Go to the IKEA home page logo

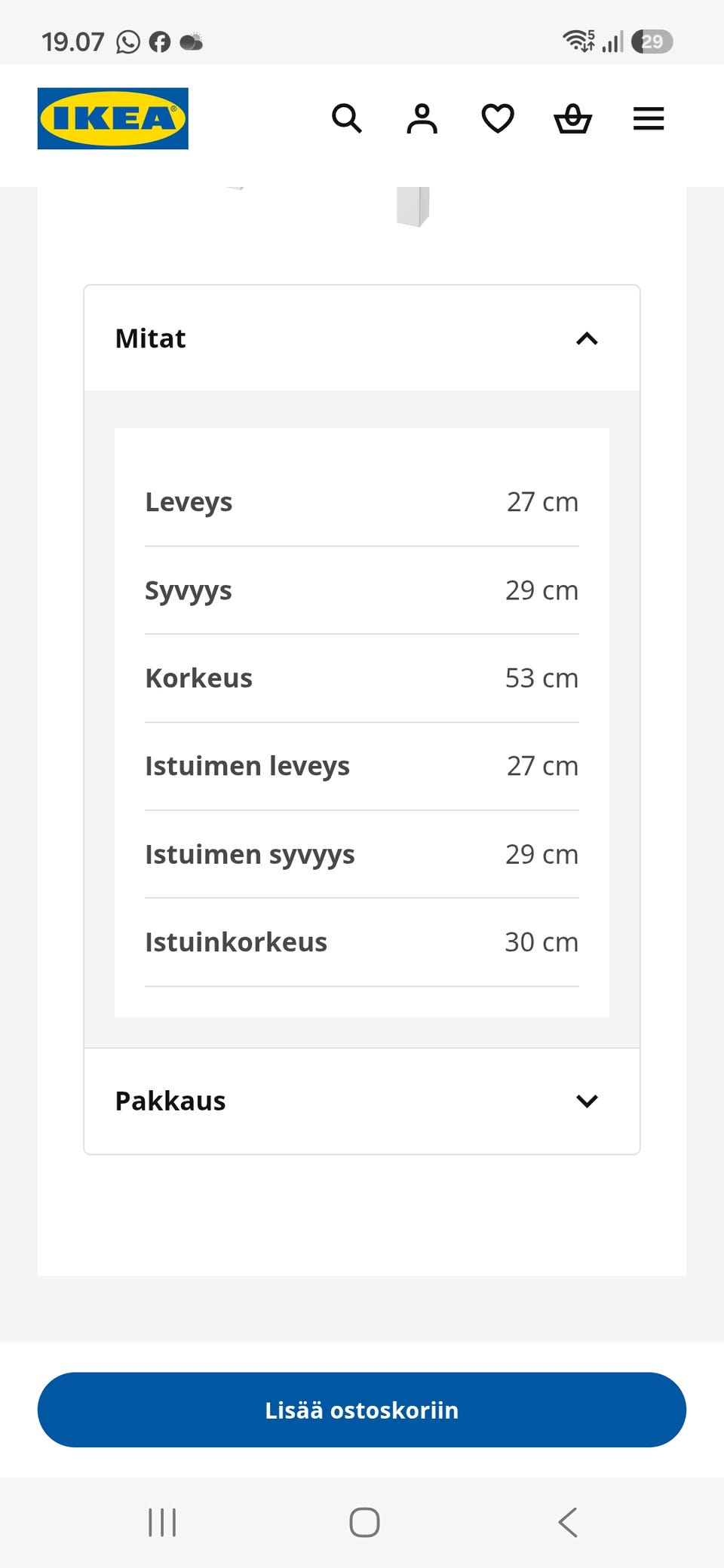point(113,118)
